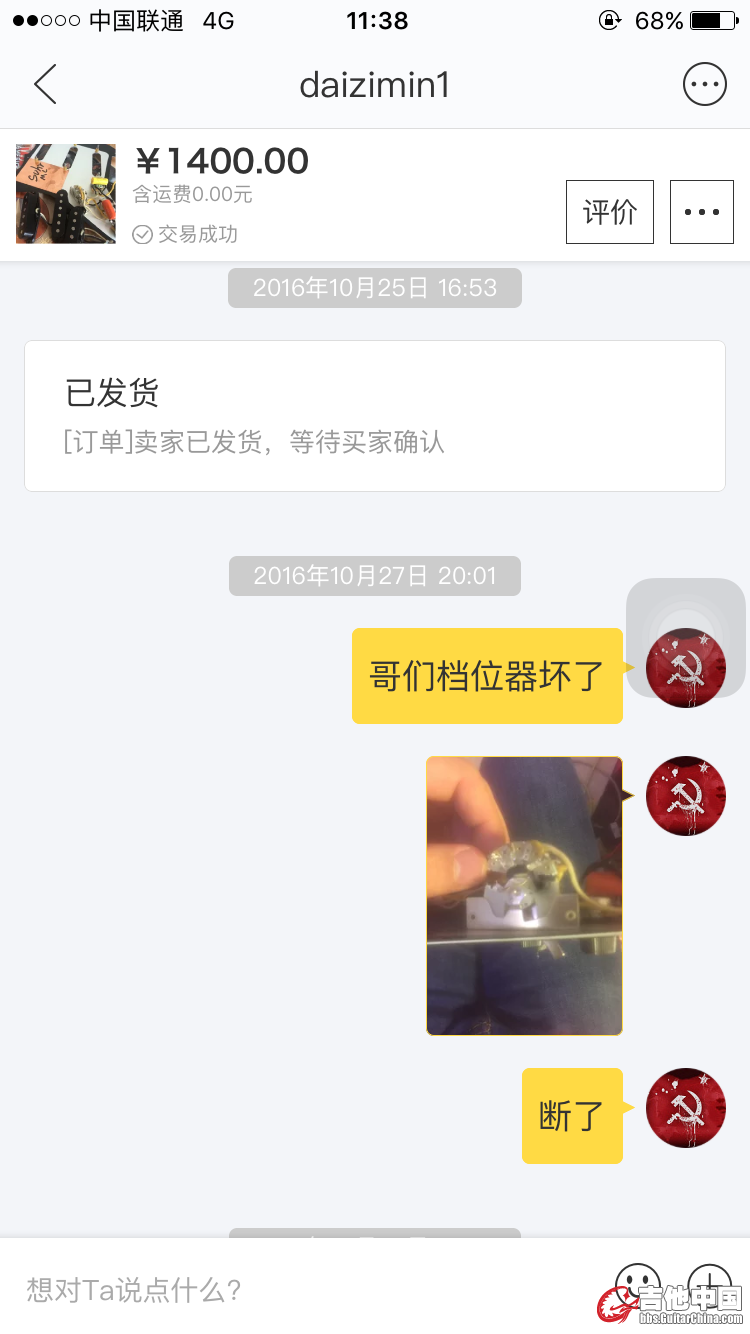Focus the 想对Ta说点什么 message field
750x1334 pixels.
click(300, 1290)
